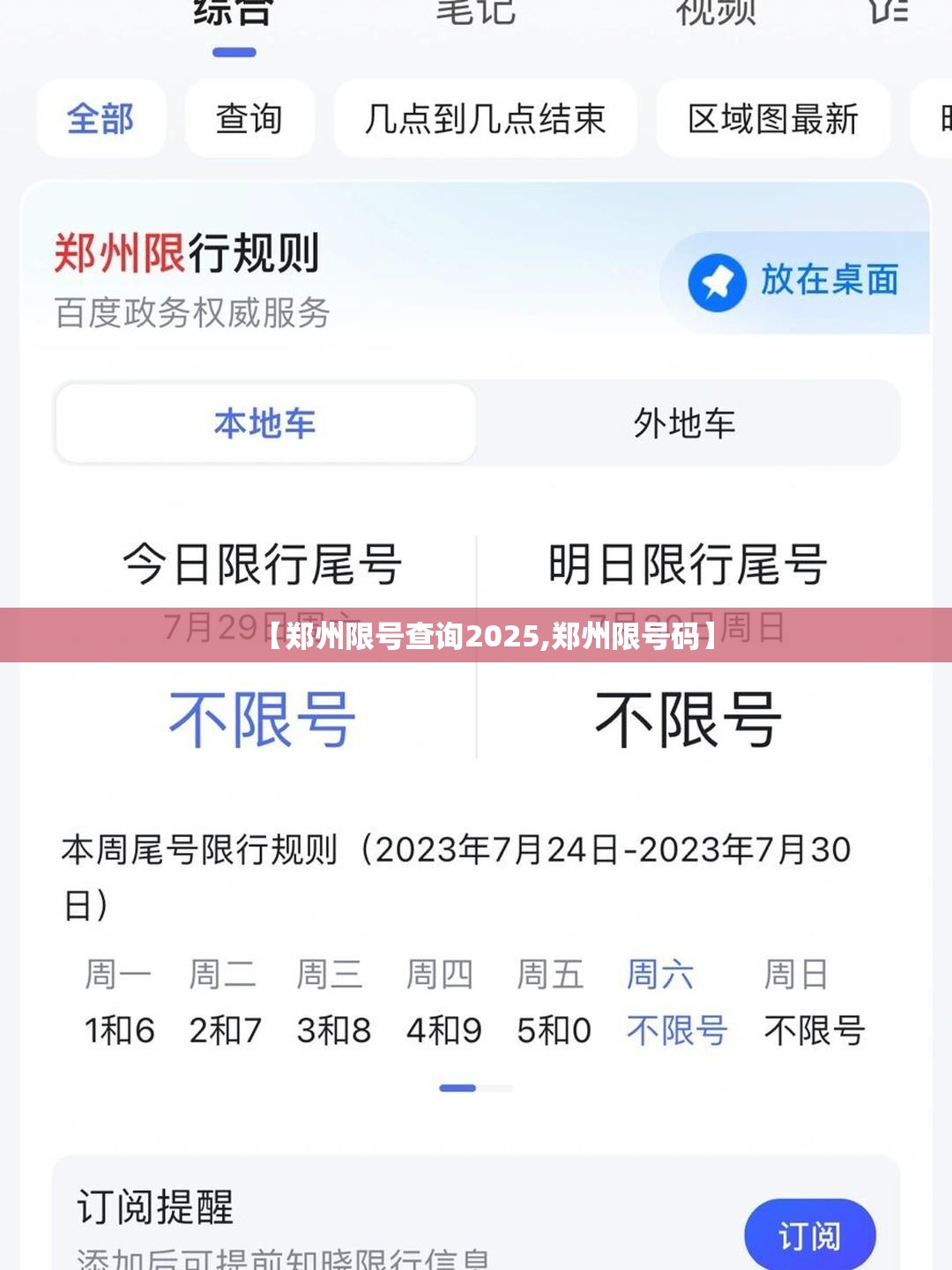Image resolution: width=952 pixels, height=1270 pixels.
Task: Select the 查询 chip
Action: (x=249, y=119)
